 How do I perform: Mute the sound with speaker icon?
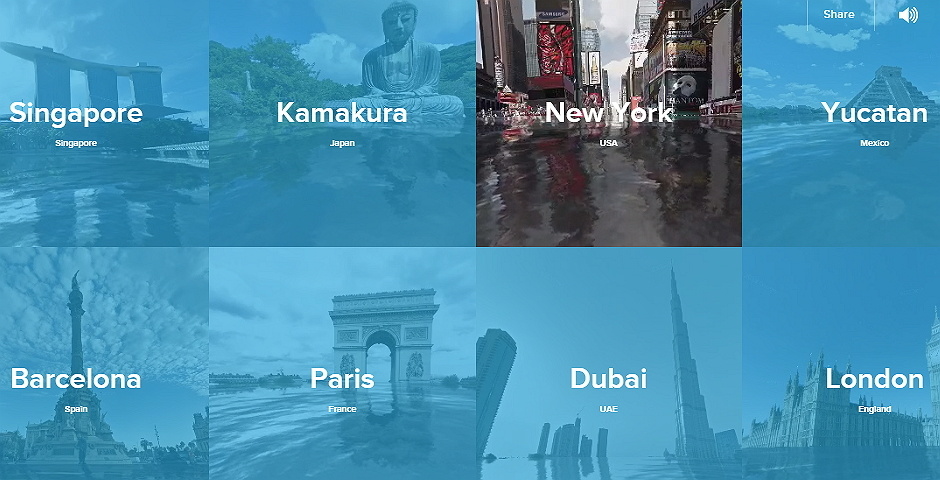pos(908,15)
